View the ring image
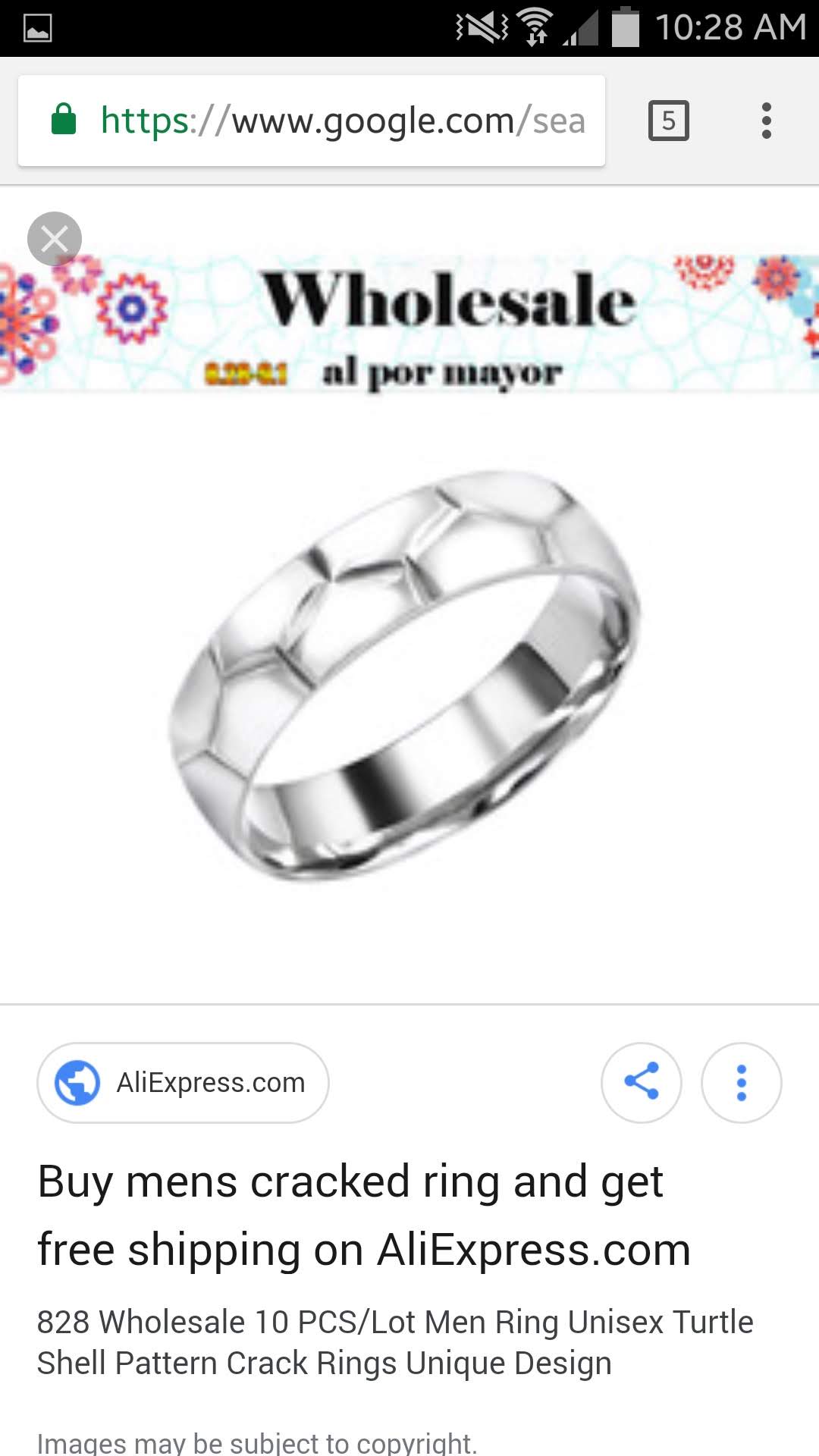Image resolution: width=819 pixels, height=1456 pixels. tap(404, 675)
